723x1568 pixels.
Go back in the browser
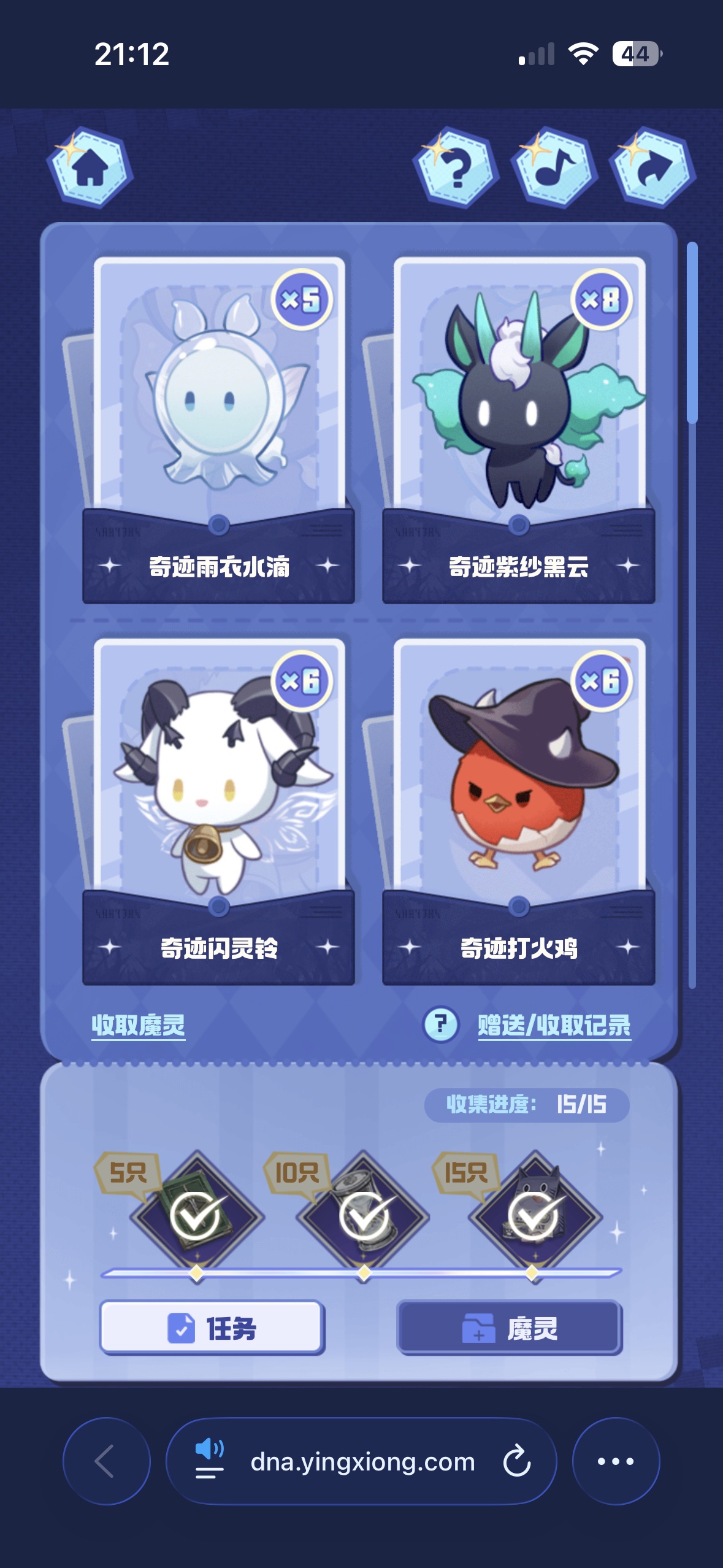[x=106, y=1461]
